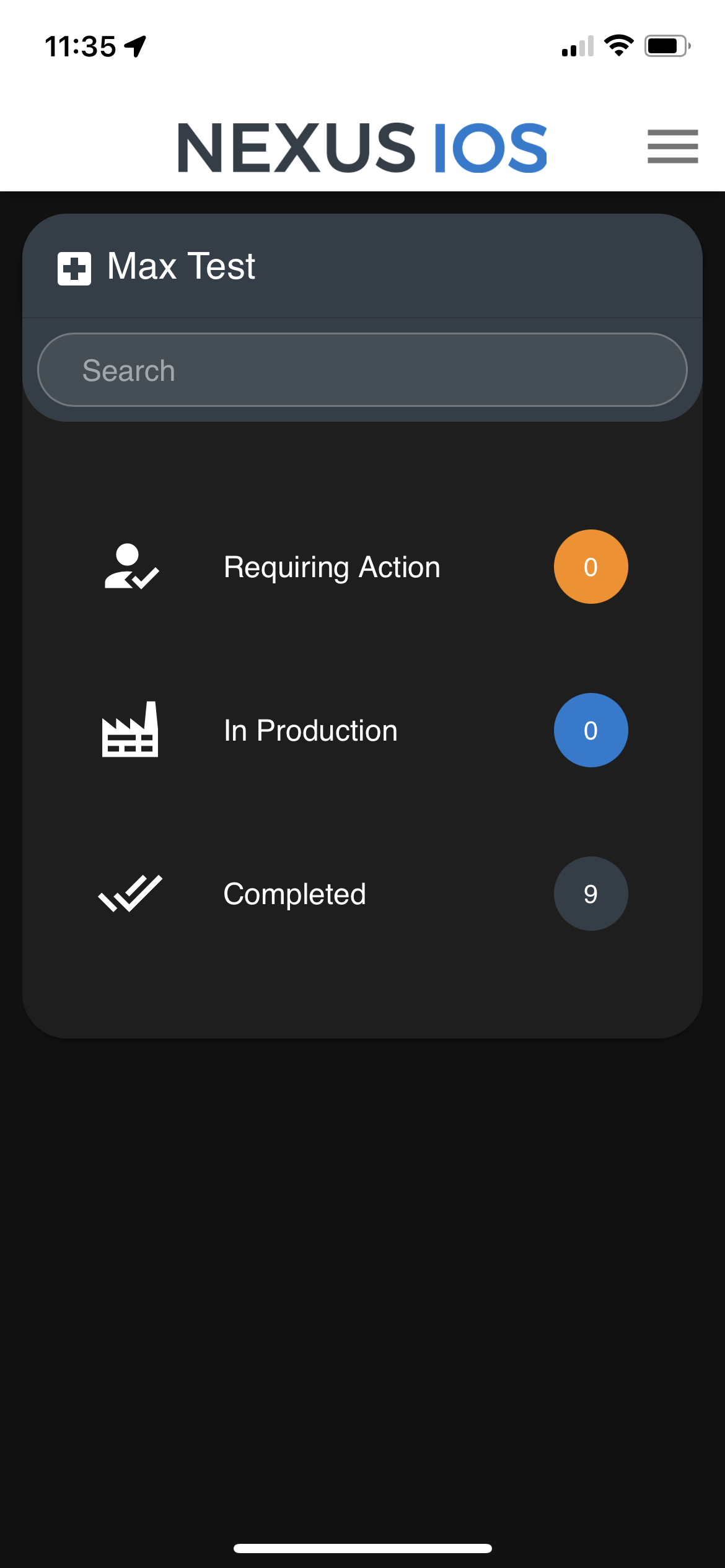Screen dimensions: 725x1568
Task: Open the Completed list
Action: 295,894
